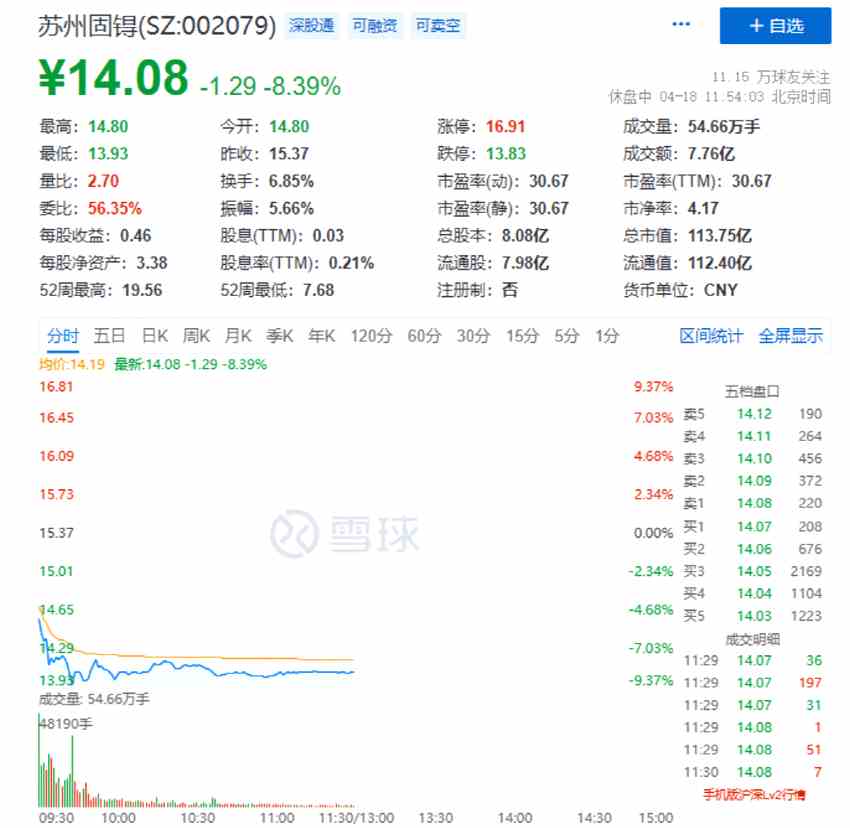Show the 周K chart
This screenshot has height=828, width=850.
(x=197, y=336)
